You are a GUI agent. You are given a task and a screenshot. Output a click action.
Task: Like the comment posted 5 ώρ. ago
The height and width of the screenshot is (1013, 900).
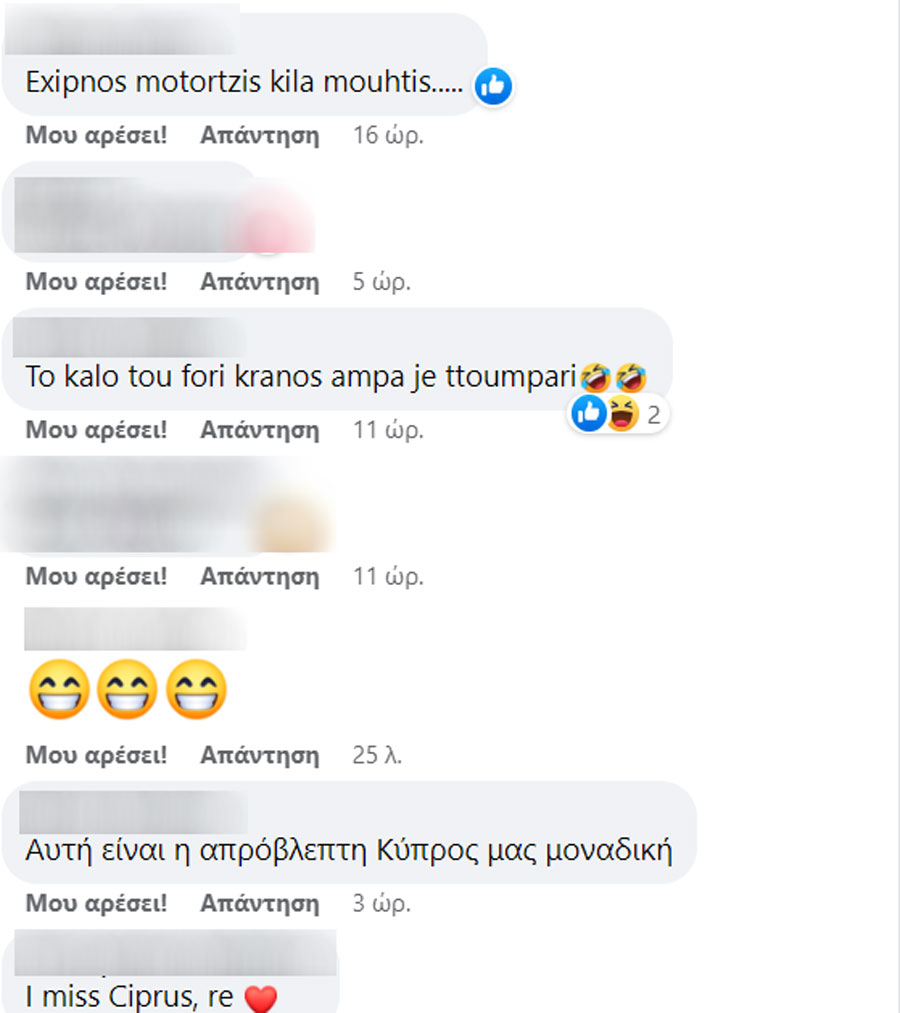[96, 282]
